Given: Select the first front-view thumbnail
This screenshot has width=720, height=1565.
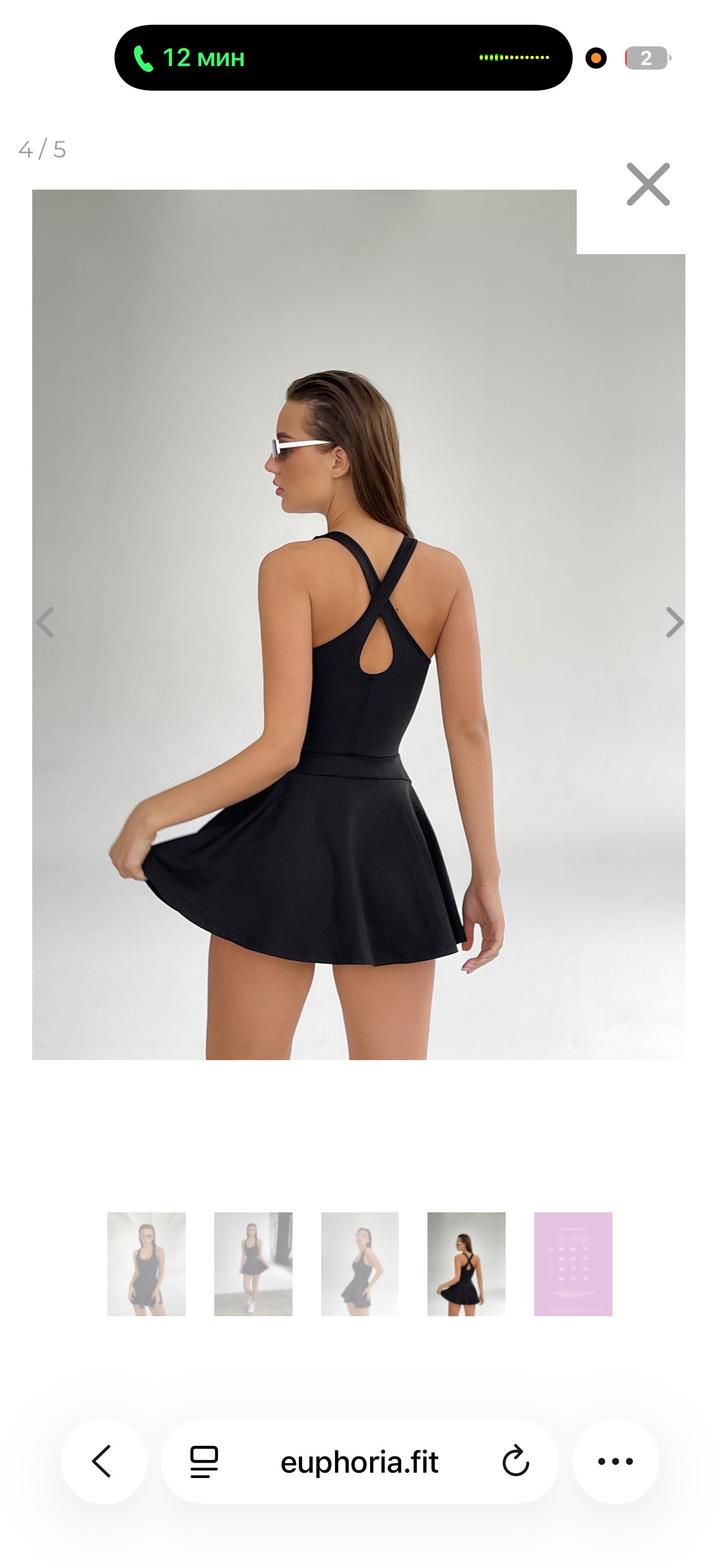Looking at the screenshot, I should 146,1264.
